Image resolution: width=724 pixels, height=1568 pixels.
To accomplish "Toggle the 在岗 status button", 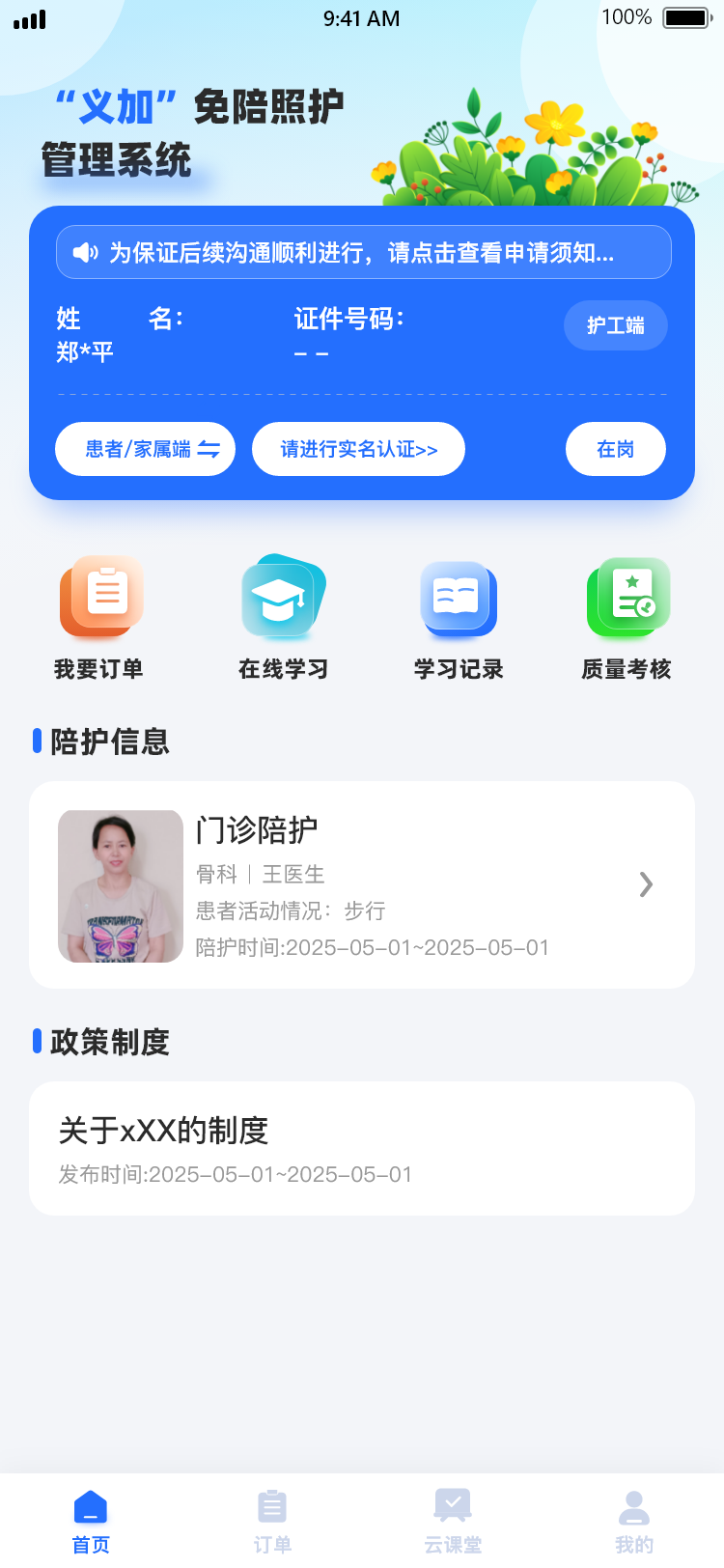I will (x=615, y=449).
